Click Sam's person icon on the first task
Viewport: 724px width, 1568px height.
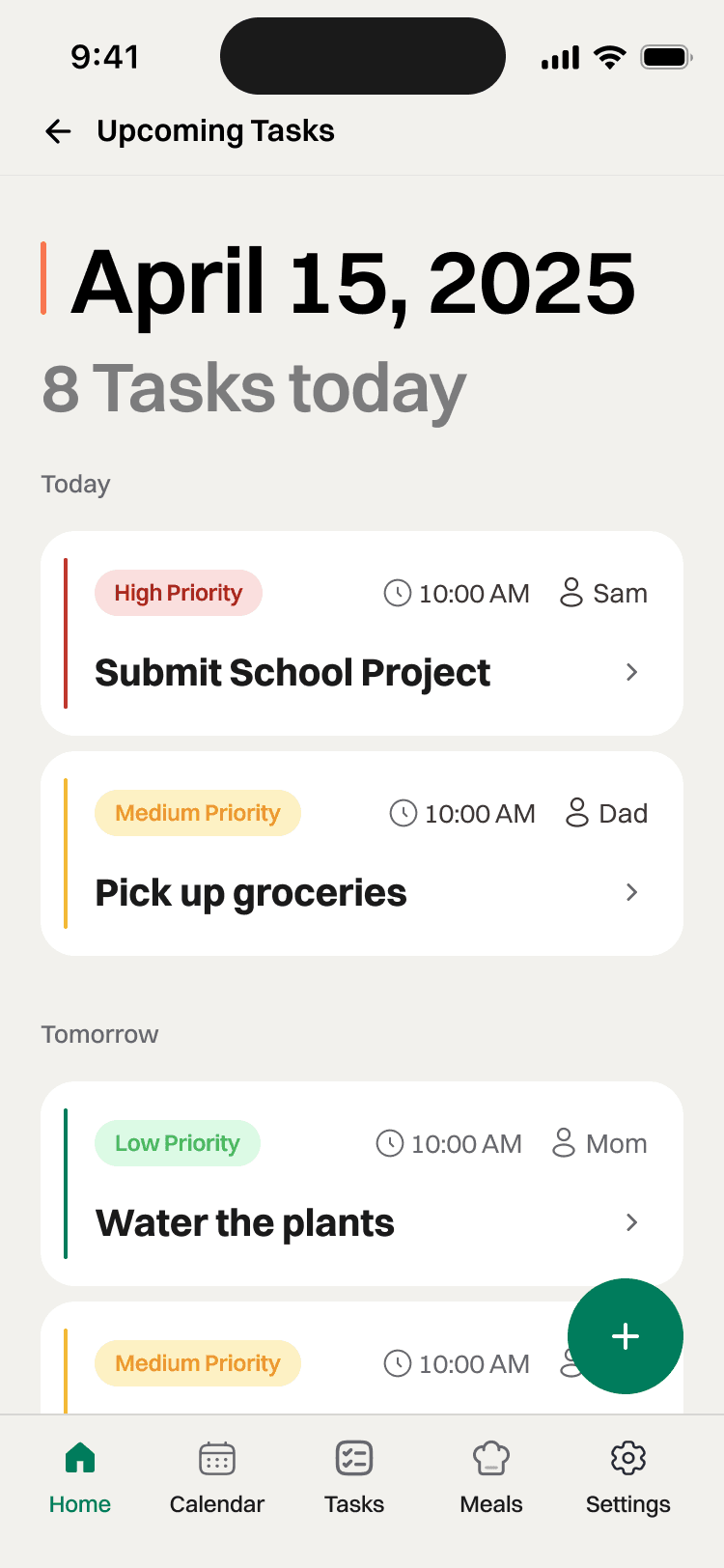coord(573,593)
